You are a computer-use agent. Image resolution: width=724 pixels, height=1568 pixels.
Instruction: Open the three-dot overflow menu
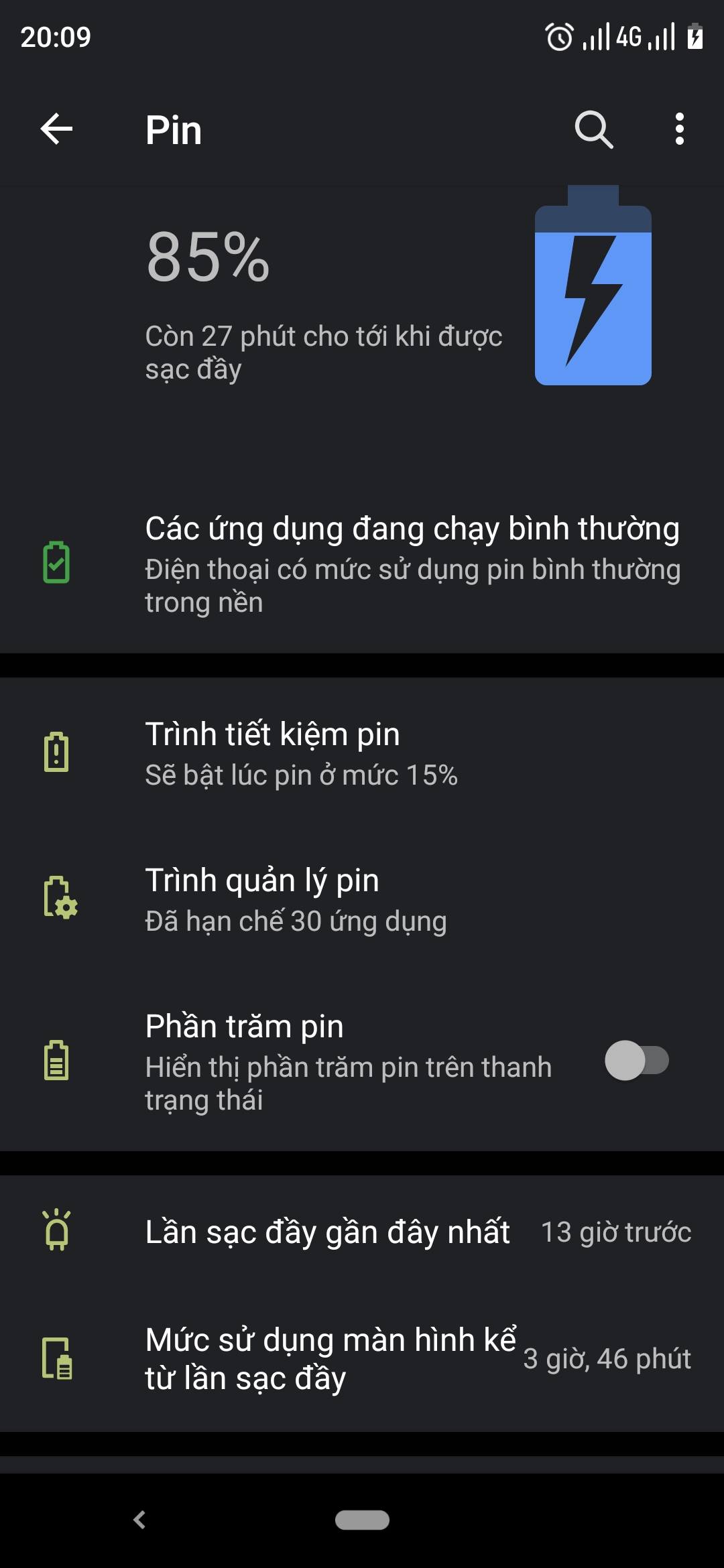click(x=679, y=129)
